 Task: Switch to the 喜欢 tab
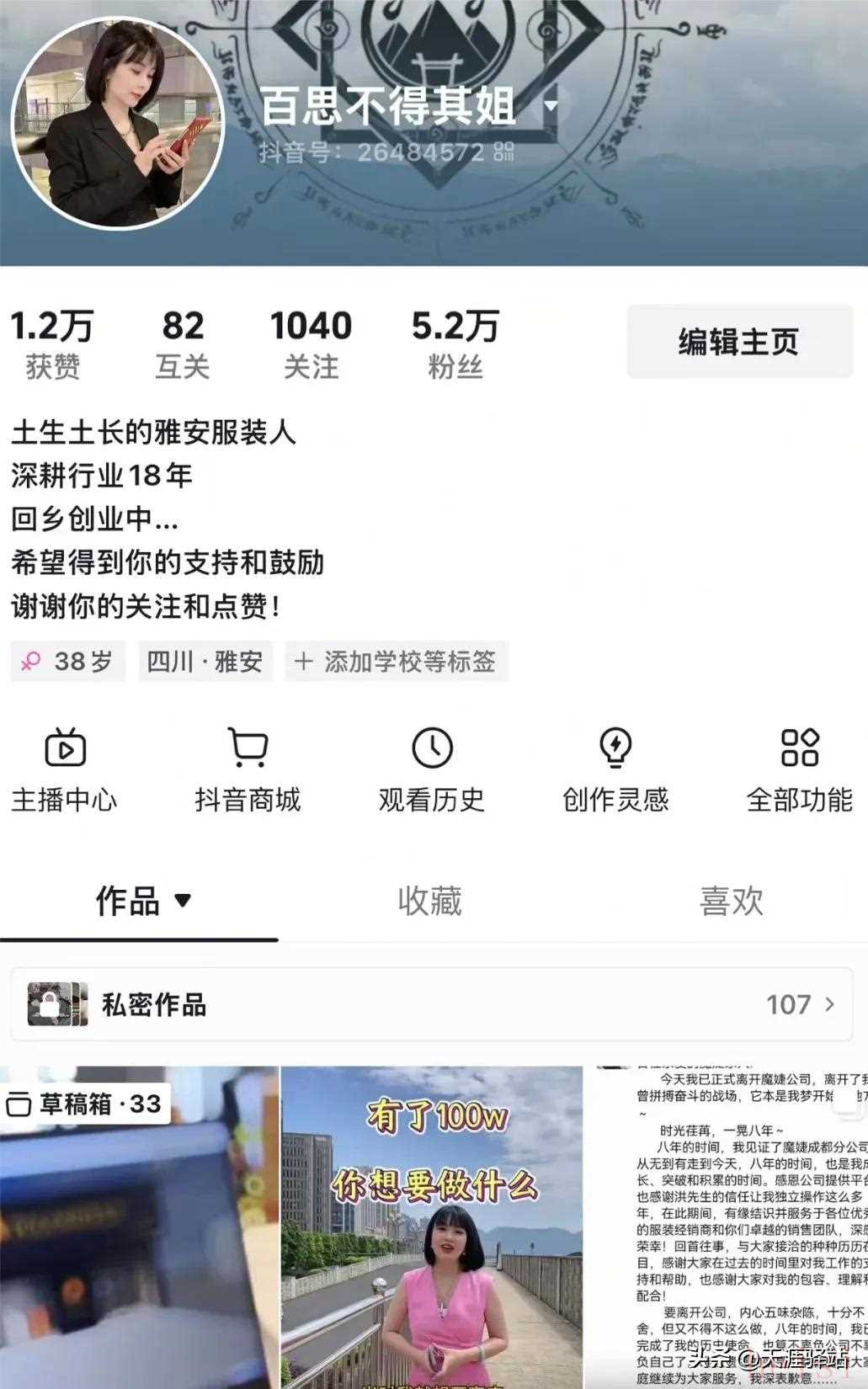click(731, 901)
